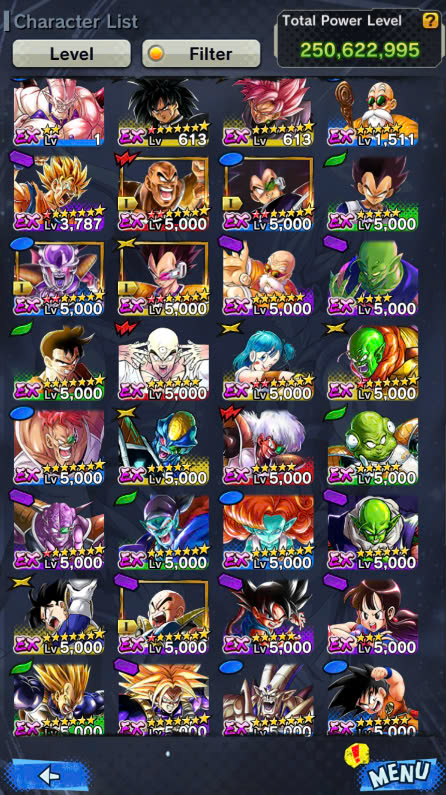Open the Filter options
The width and height of the screenshot is (446, 795).
[x=201, y=54]
